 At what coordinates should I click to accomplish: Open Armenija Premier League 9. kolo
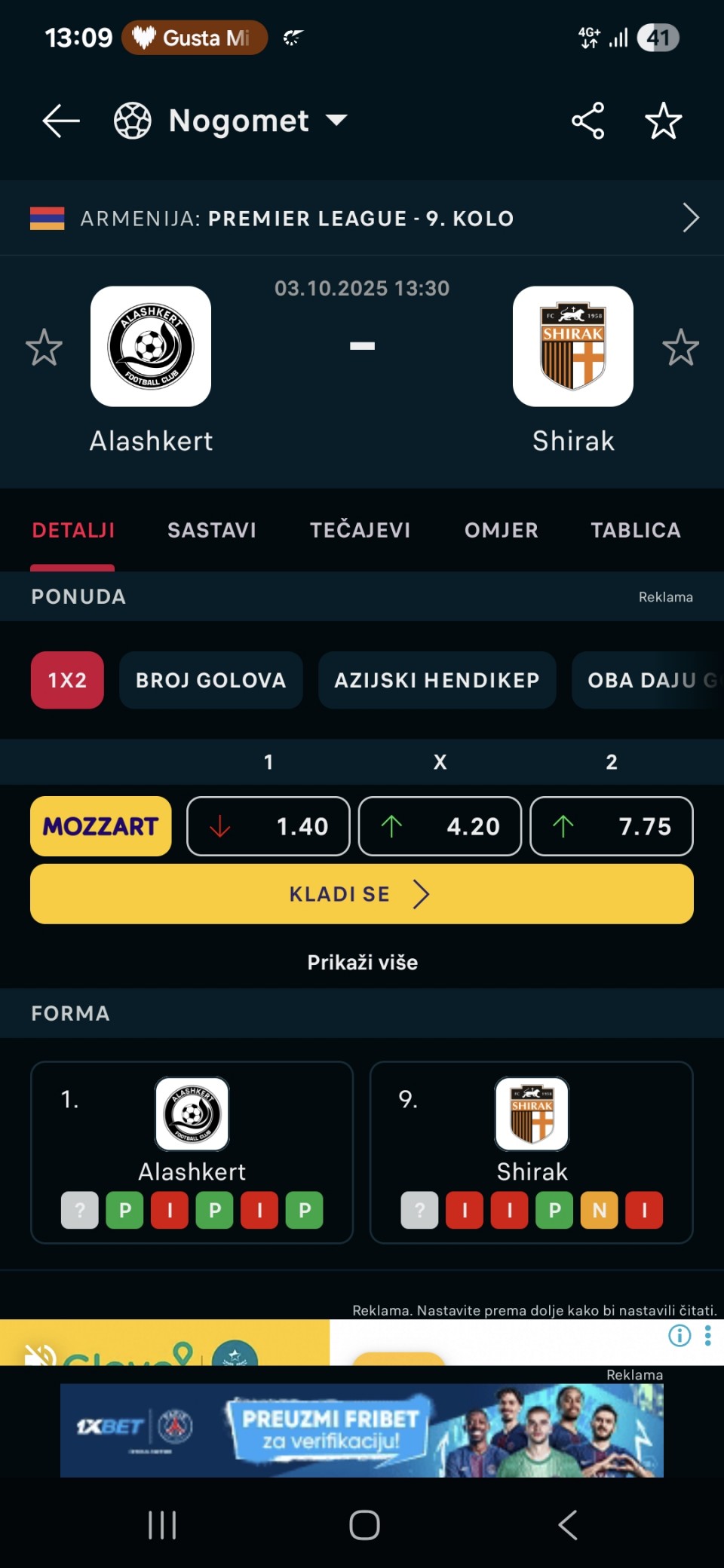click(362, 219)
